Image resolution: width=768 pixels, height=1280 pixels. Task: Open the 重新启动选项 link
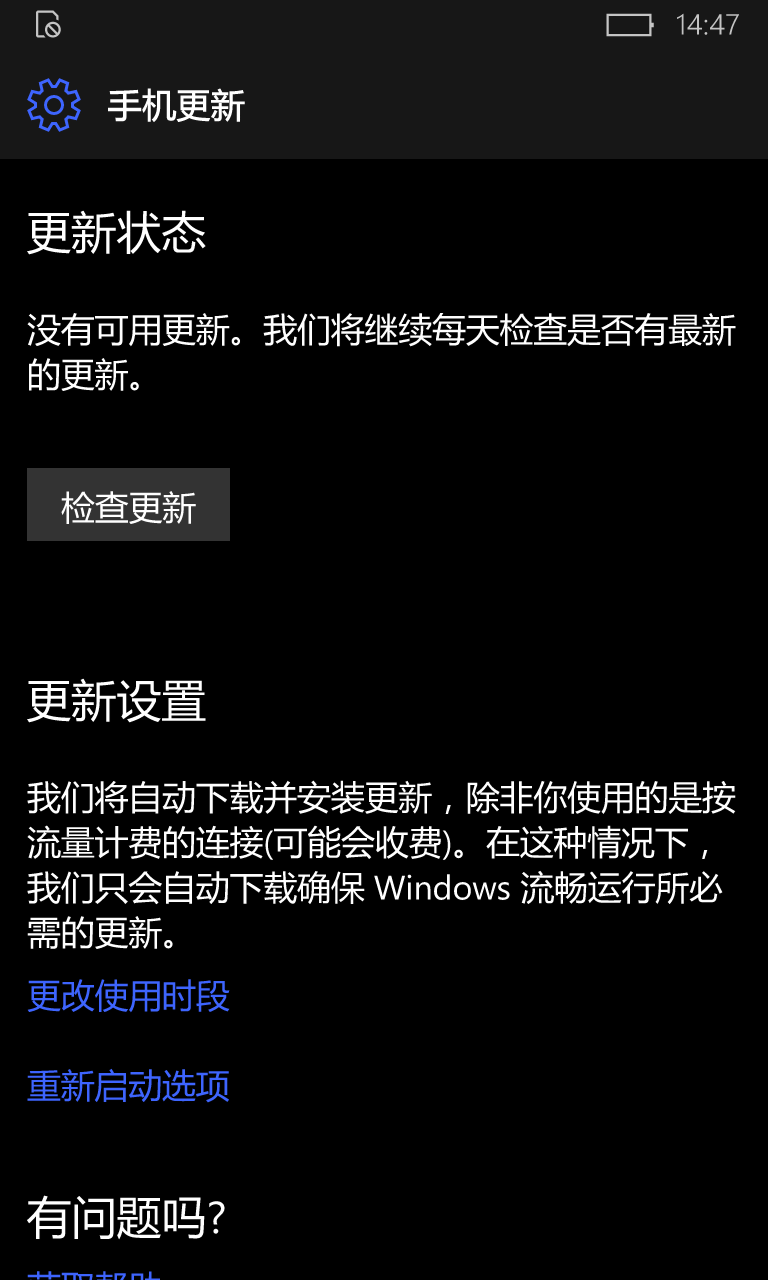pos(128,1086)
